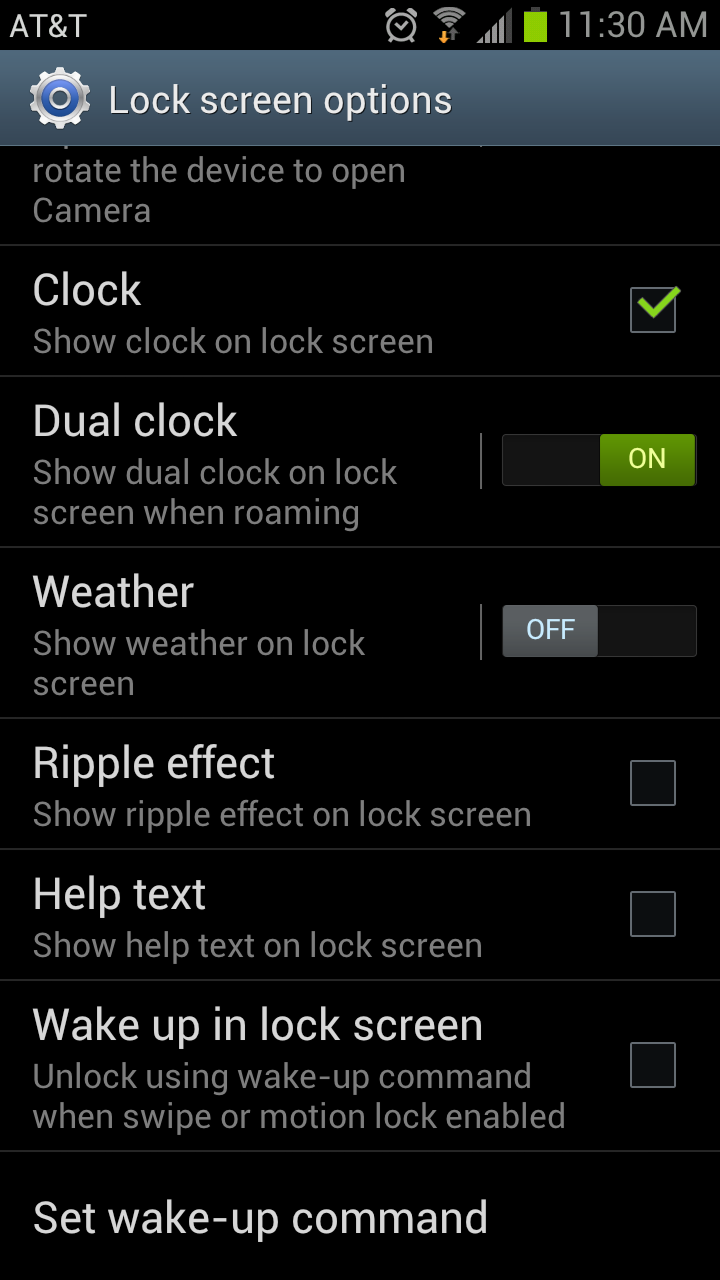Check the Help text option

[653, 914]
